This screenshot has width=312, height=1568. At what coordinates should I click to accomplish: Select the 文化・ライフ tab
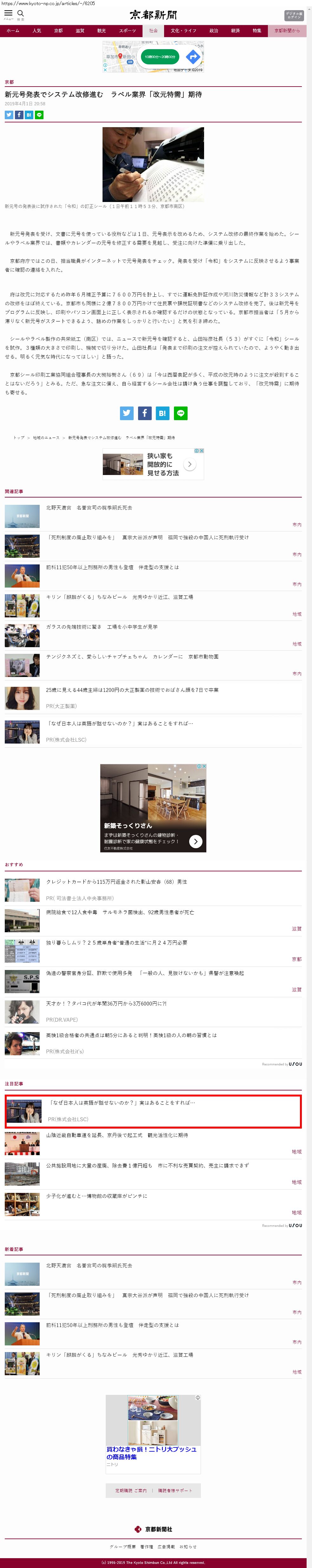[183, 30]
